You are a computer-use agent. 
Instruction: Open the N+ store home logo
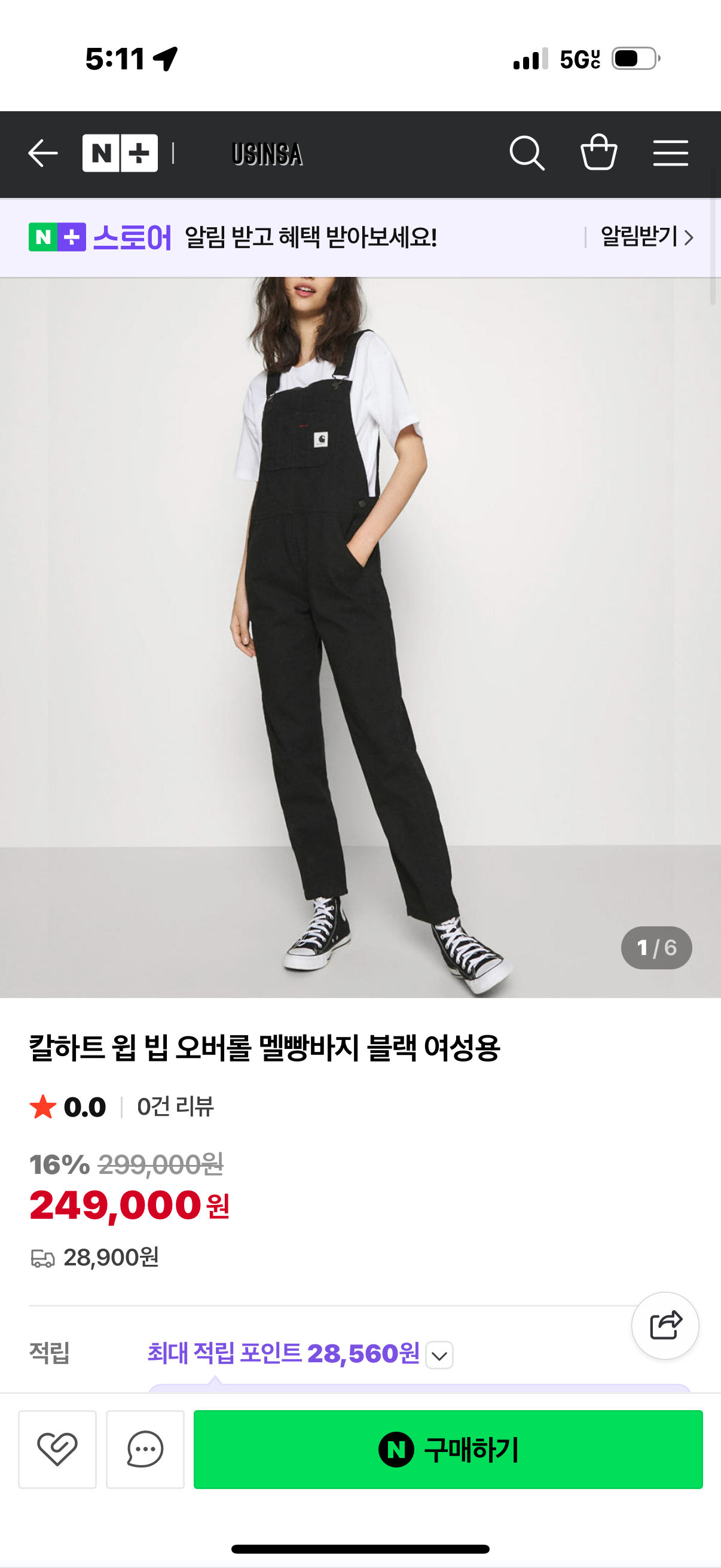tap(120, 152)
